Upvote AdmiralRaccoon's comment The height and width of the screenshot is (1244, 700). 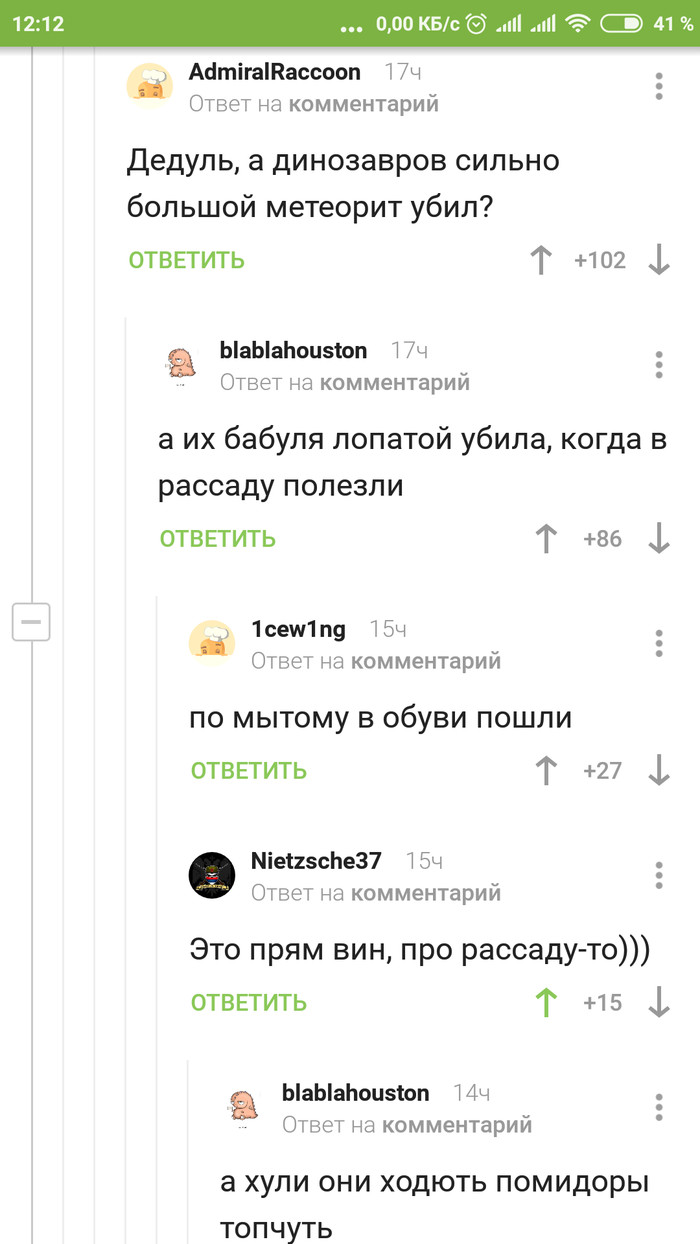pos(540,260)
